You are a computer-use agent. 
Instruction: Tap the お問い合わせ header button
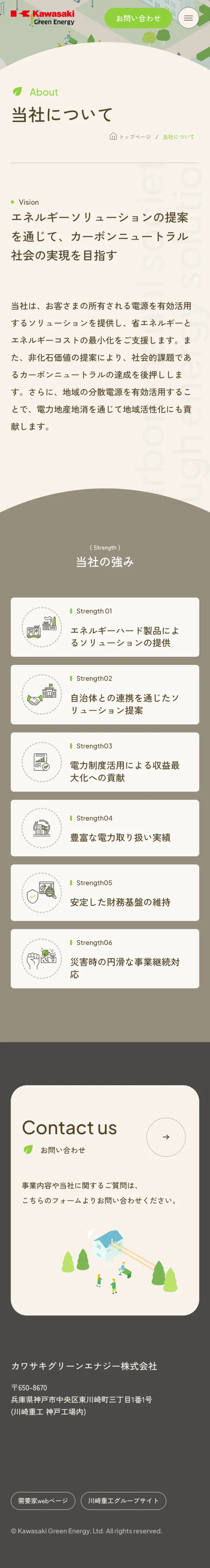coord(138,18)
